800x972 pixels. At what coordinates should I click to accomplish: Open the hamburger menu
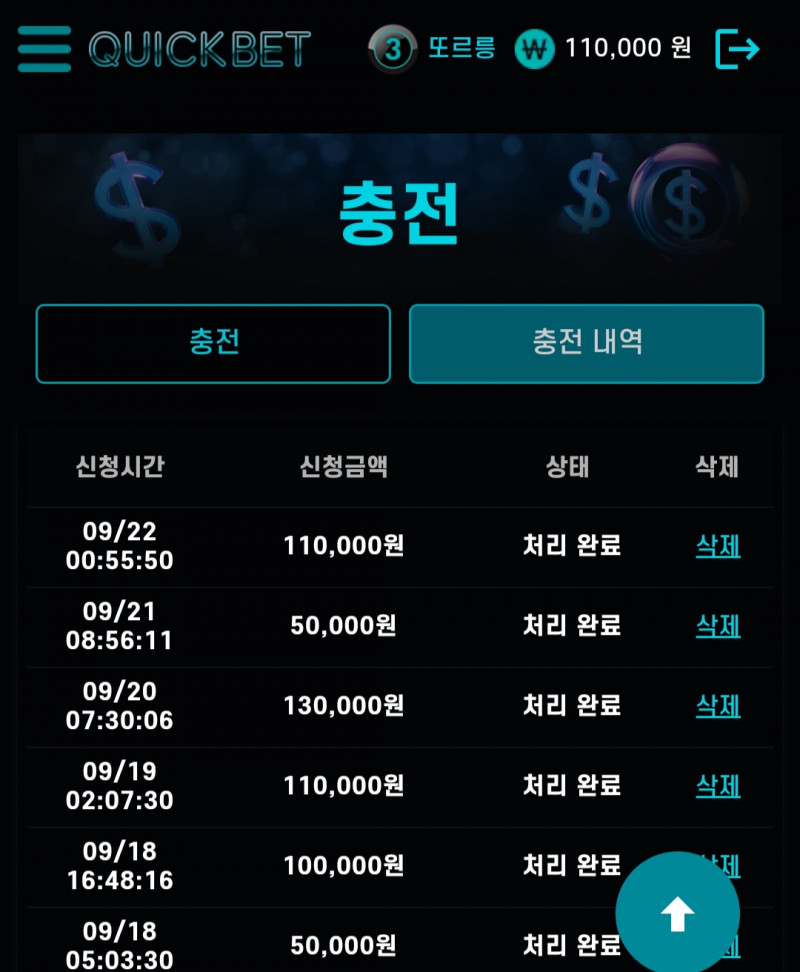44,48
